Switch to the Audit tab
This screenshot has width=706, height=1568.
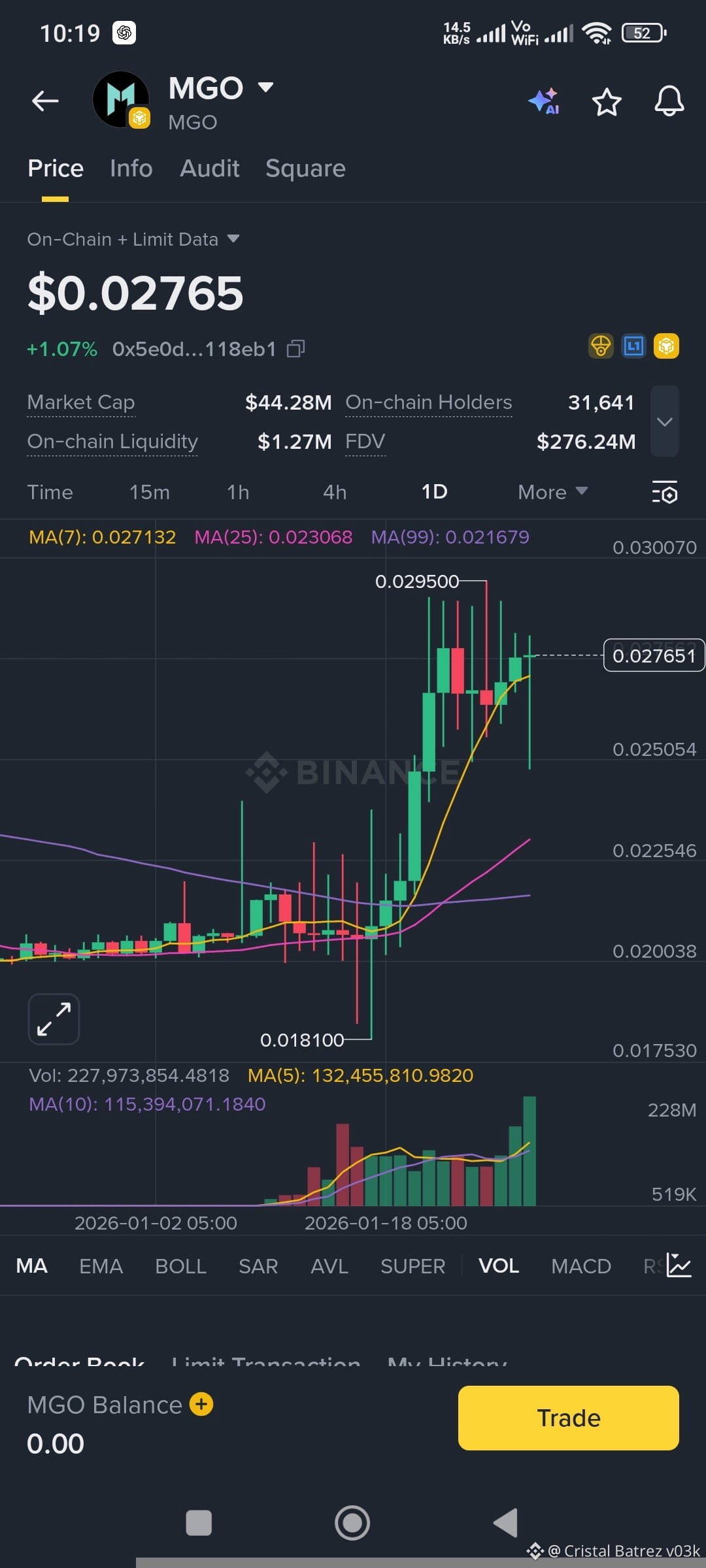[209, 169]
